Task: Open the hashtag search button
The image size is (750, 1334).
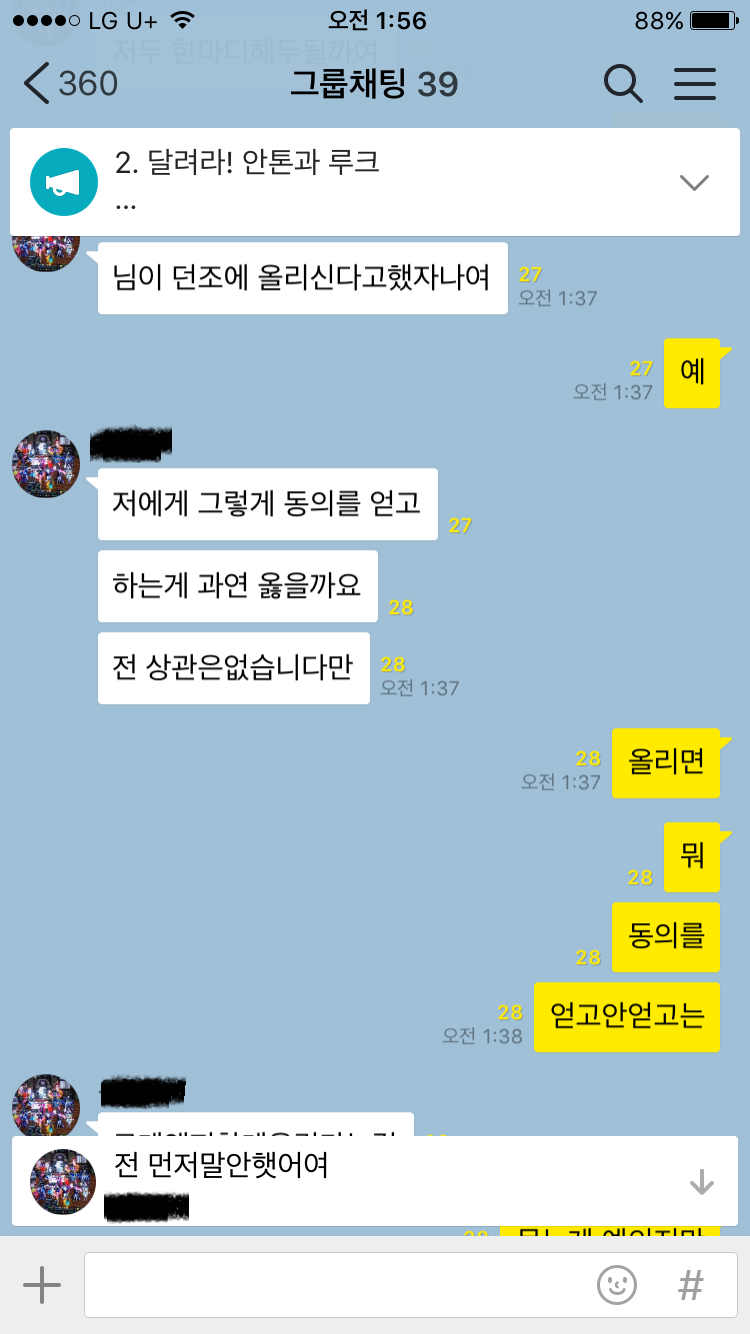Action: coord(691,1285)
